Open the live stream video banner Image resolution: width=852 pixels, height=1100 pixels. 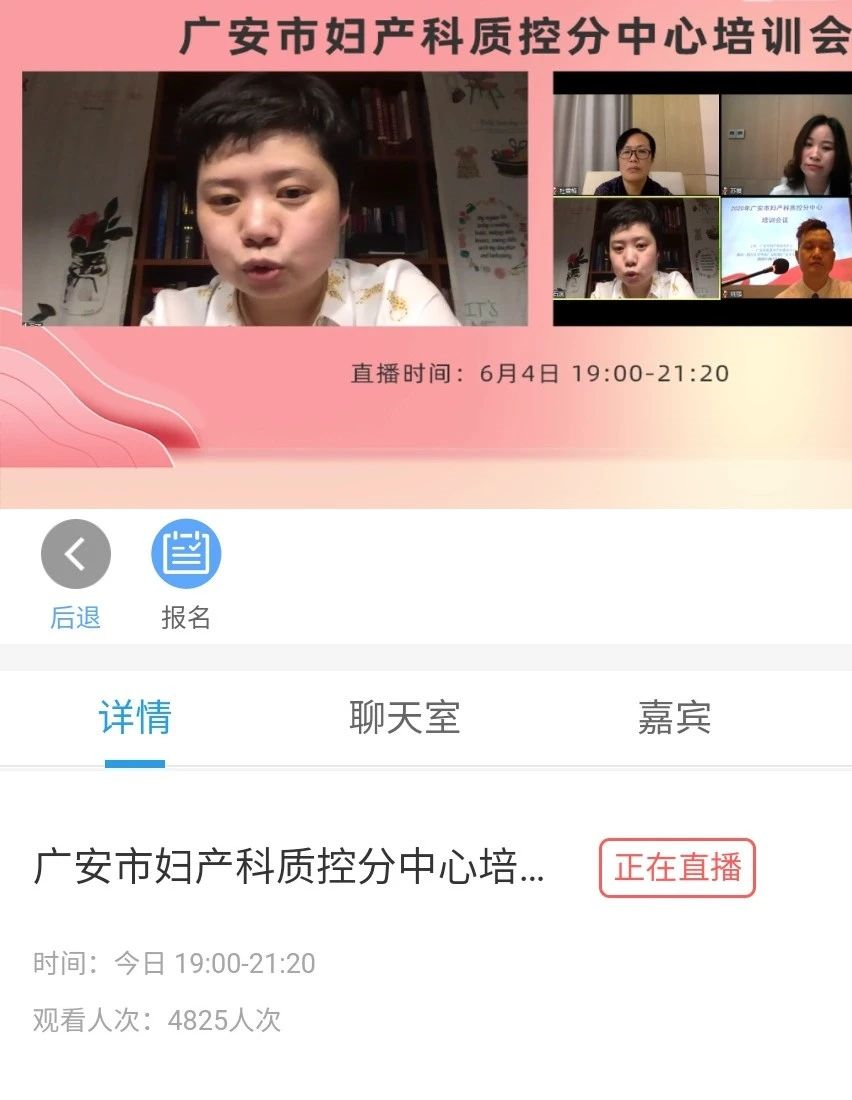(426, 250)
